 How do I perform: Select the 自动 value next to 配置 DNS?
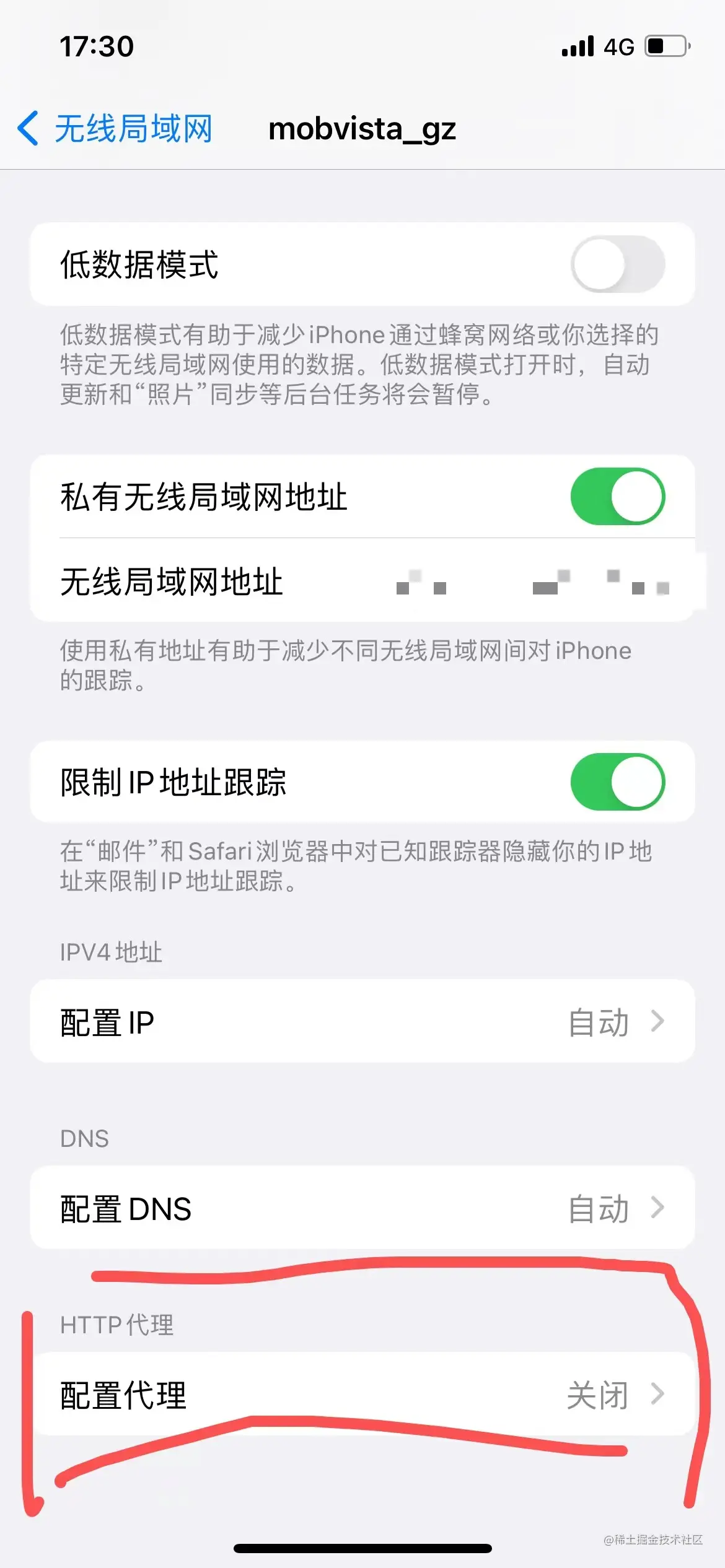pyautogui.click(x=599, y=1208)
